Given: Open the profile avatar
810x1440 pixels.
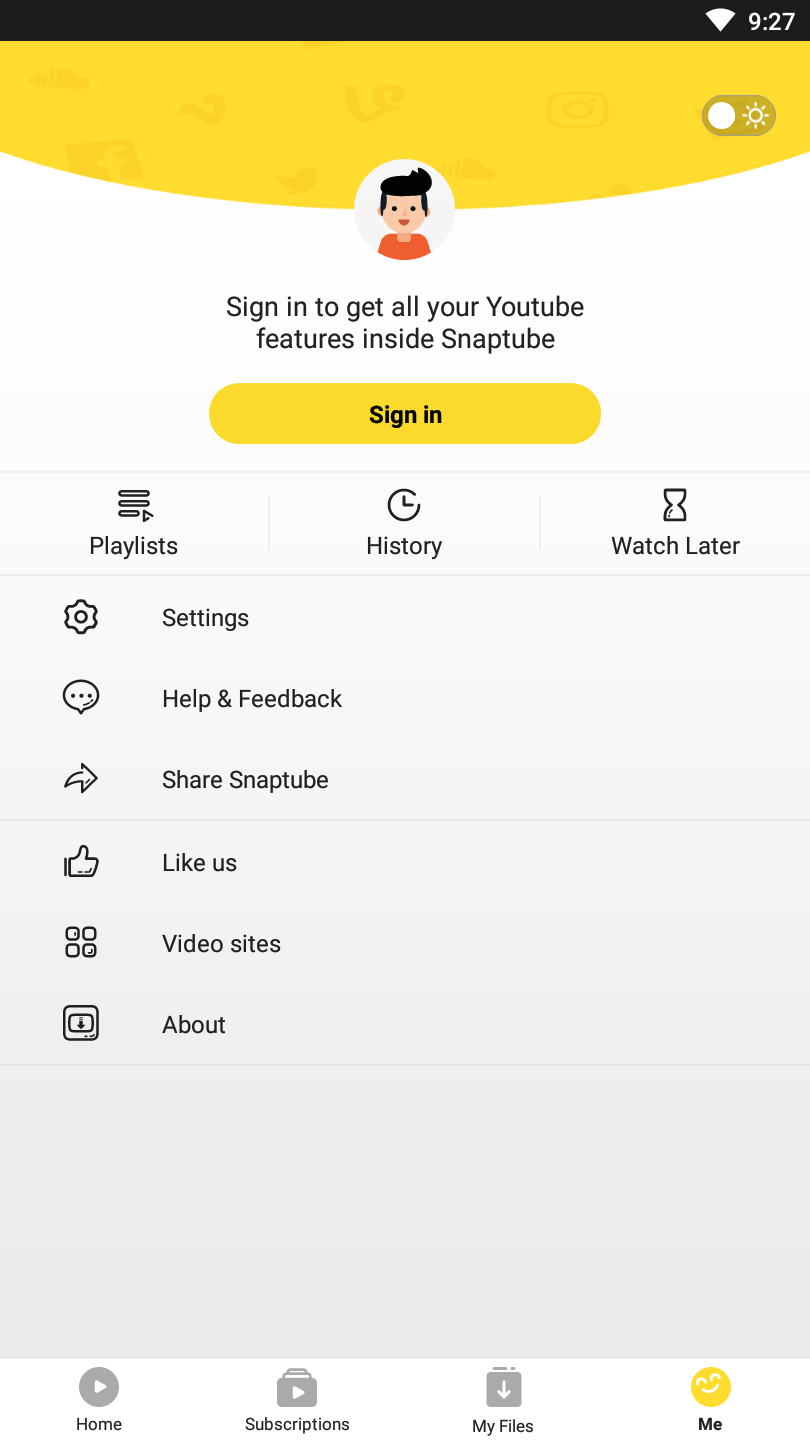Looking at the screenshot, I should pyautogui.click(x=405, y=210).
